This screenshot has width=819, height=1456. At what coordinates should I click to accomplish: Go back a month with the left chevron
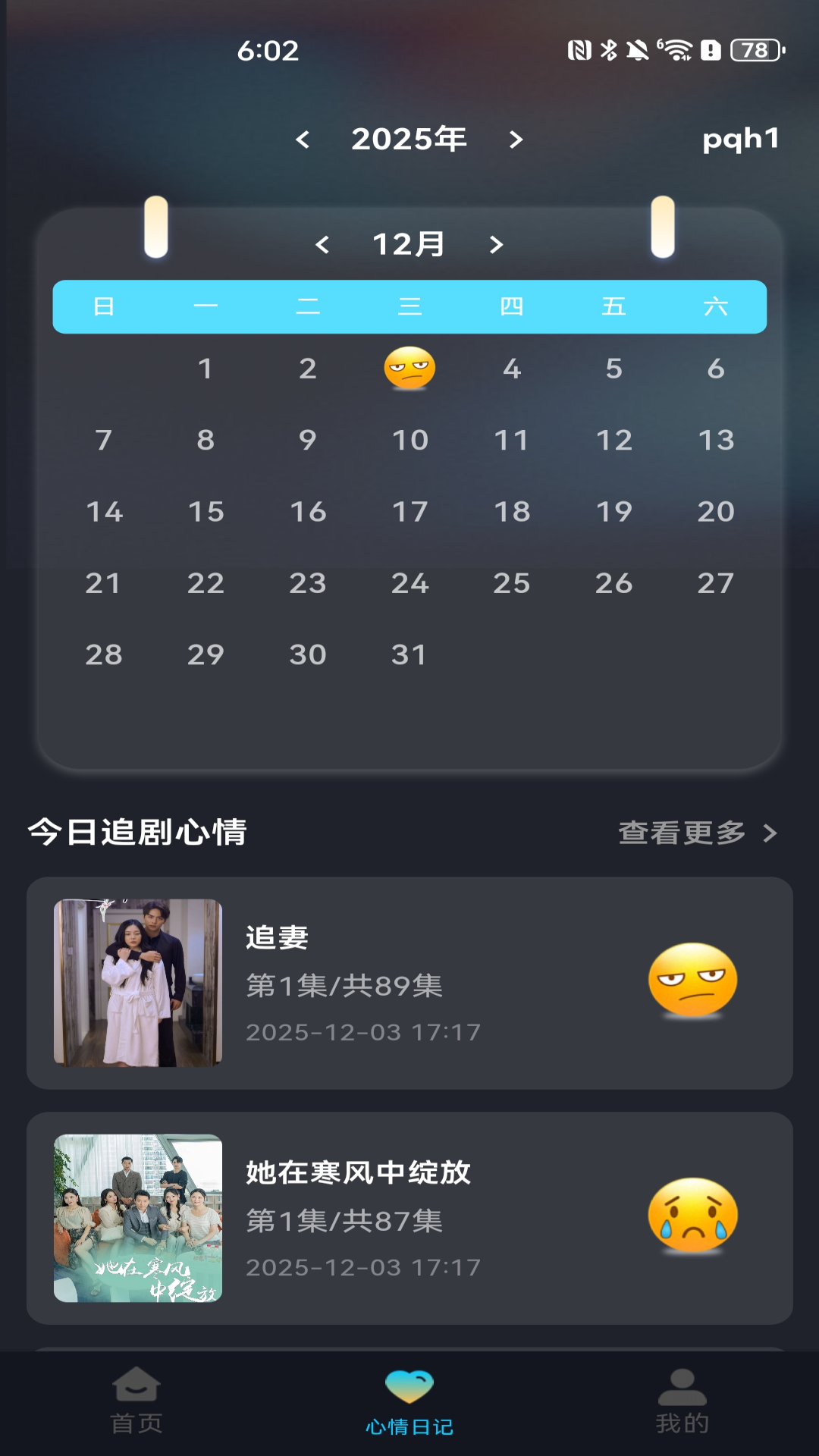(x=322, y=244)
